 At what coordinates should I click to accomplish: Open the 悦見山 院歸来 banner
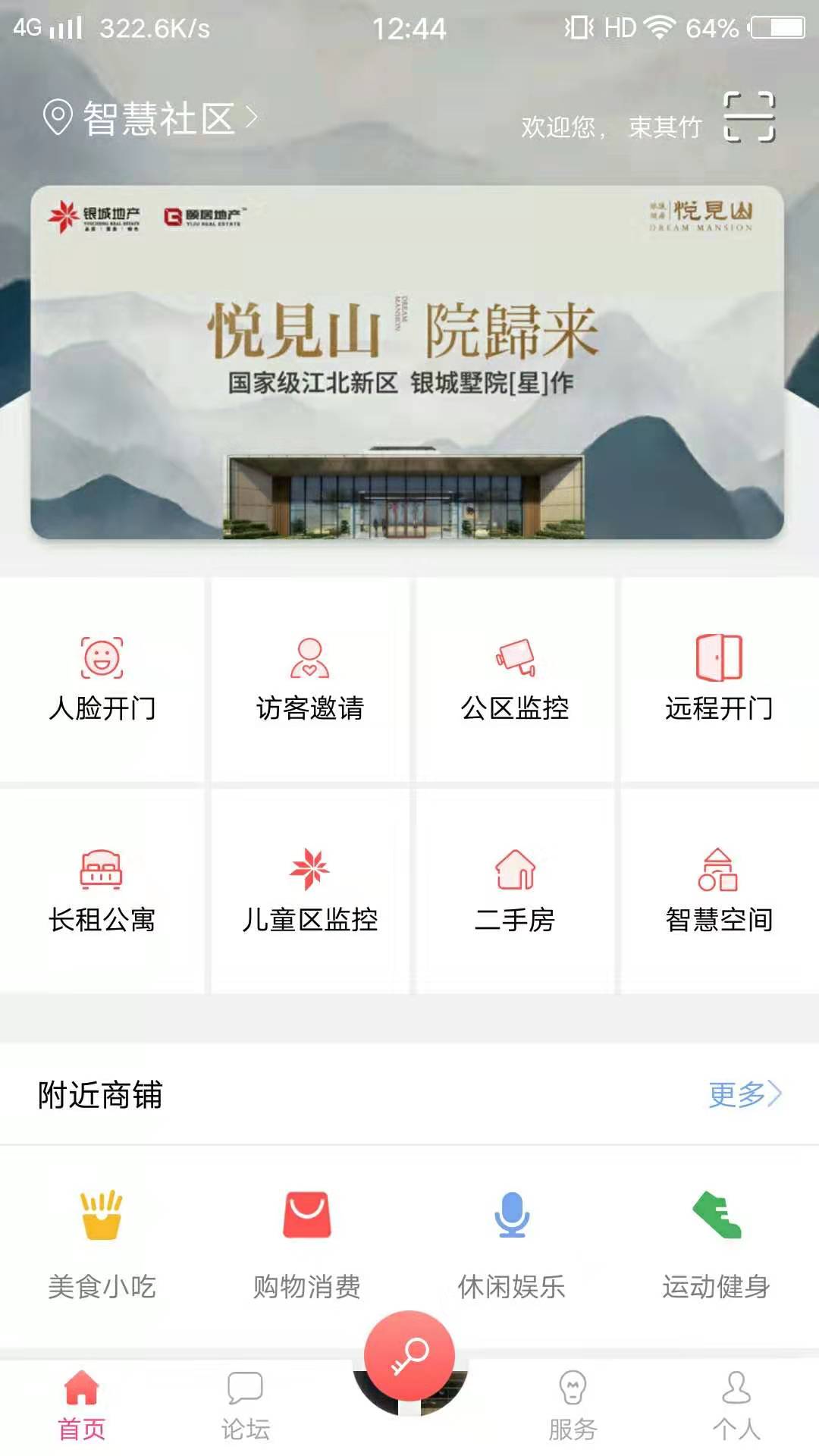tap(407, 362)
